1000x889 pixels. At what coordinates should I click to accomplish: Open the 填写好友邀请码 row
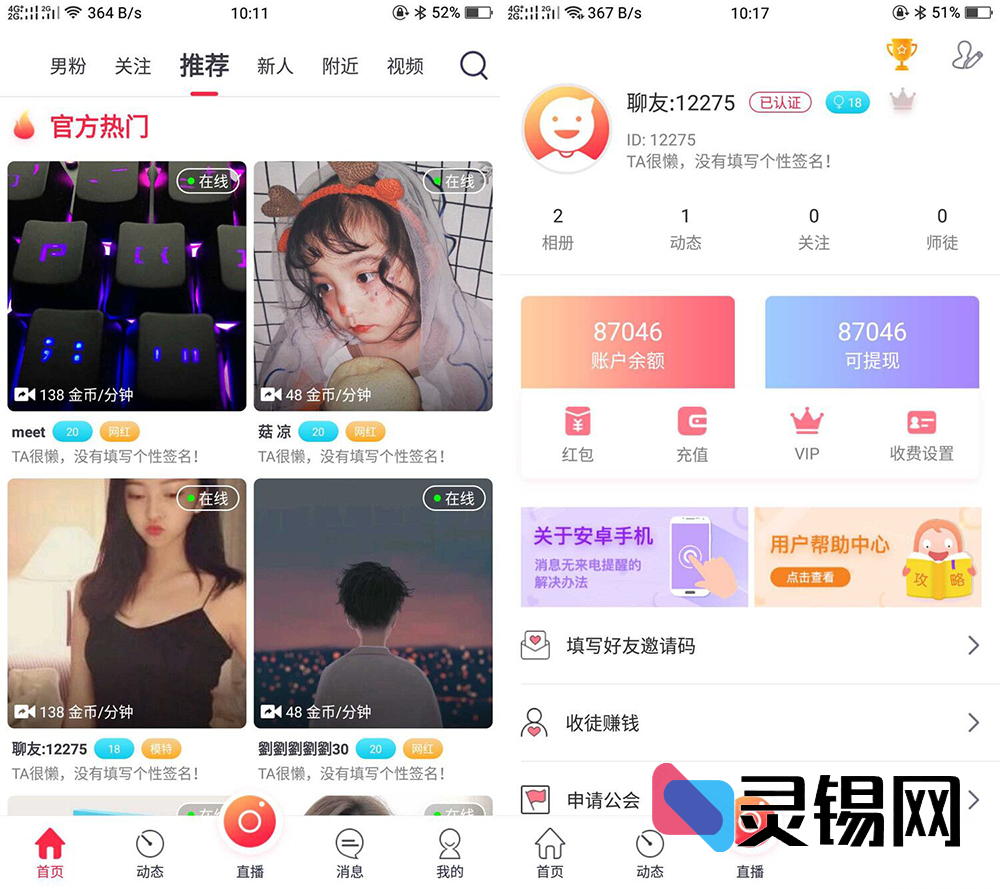pyautogui.click(x=750, y=646)
